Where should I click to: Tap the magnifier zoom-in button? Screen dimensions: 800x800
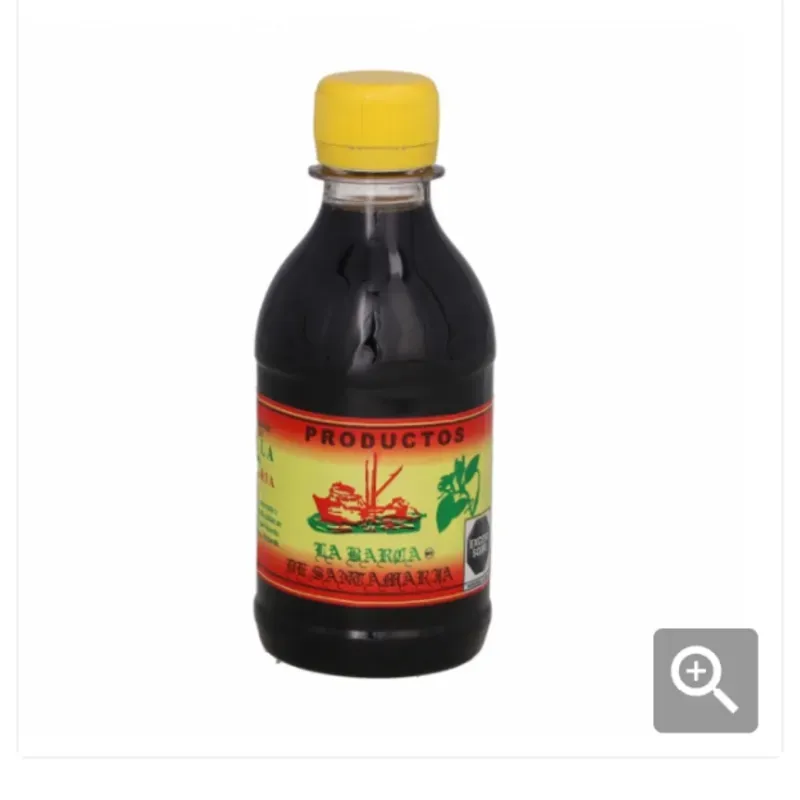[705, 680]
